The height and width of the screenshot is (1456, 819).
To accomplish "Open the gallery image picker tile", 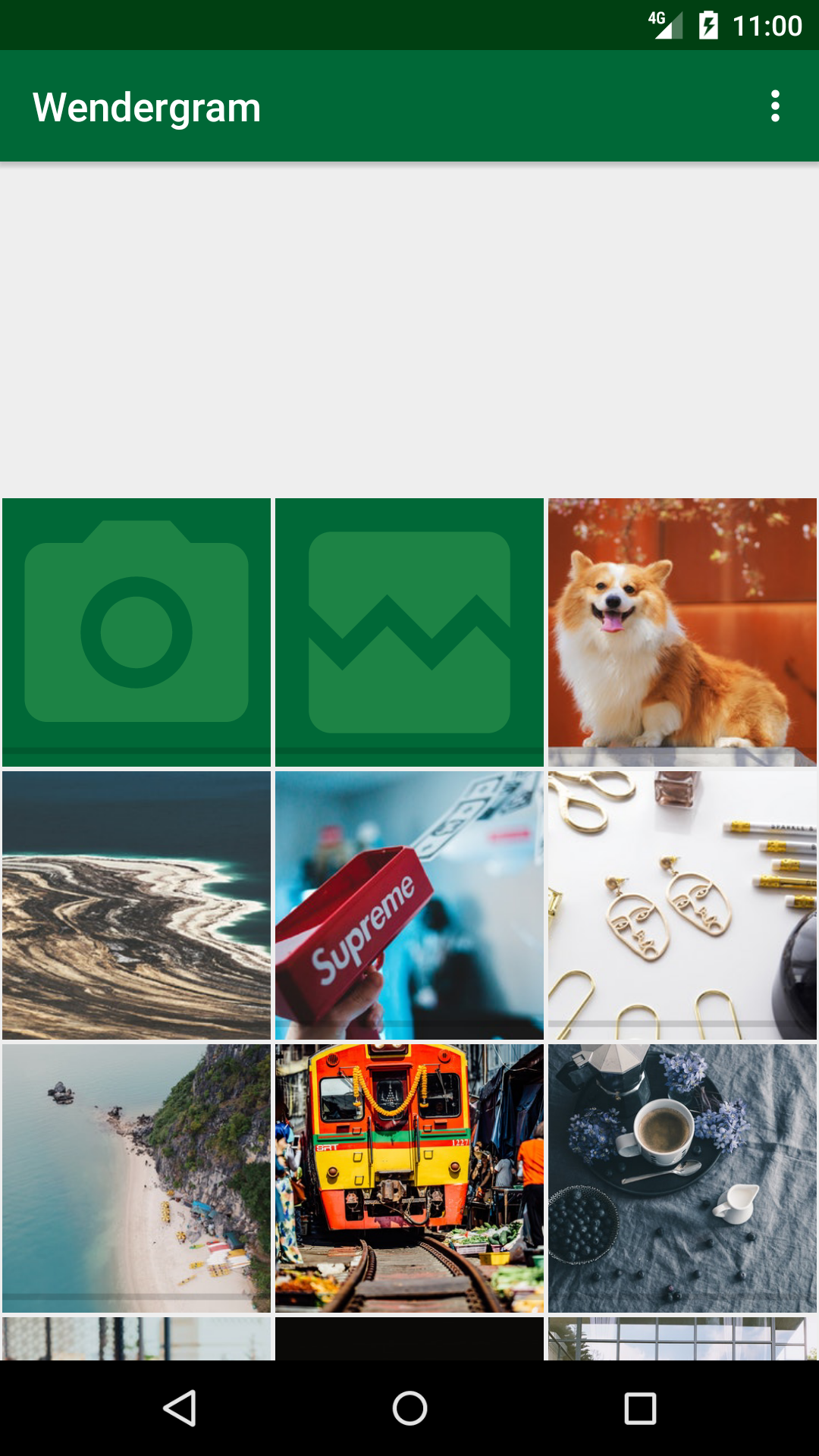I will coord(409,632).
